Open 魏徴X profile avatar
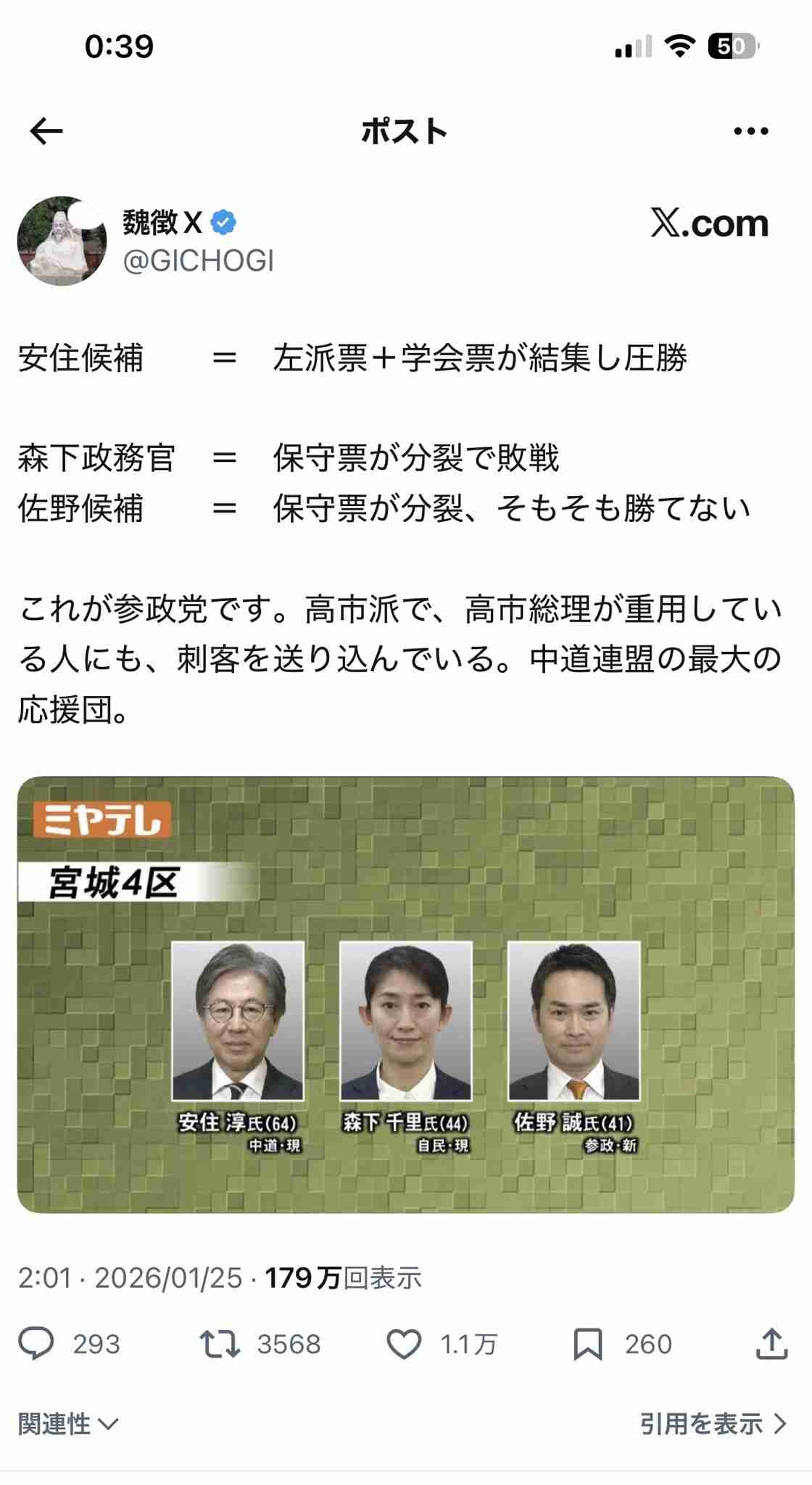The height and width of the screenshot is (1485, 812). click(62, 241)
